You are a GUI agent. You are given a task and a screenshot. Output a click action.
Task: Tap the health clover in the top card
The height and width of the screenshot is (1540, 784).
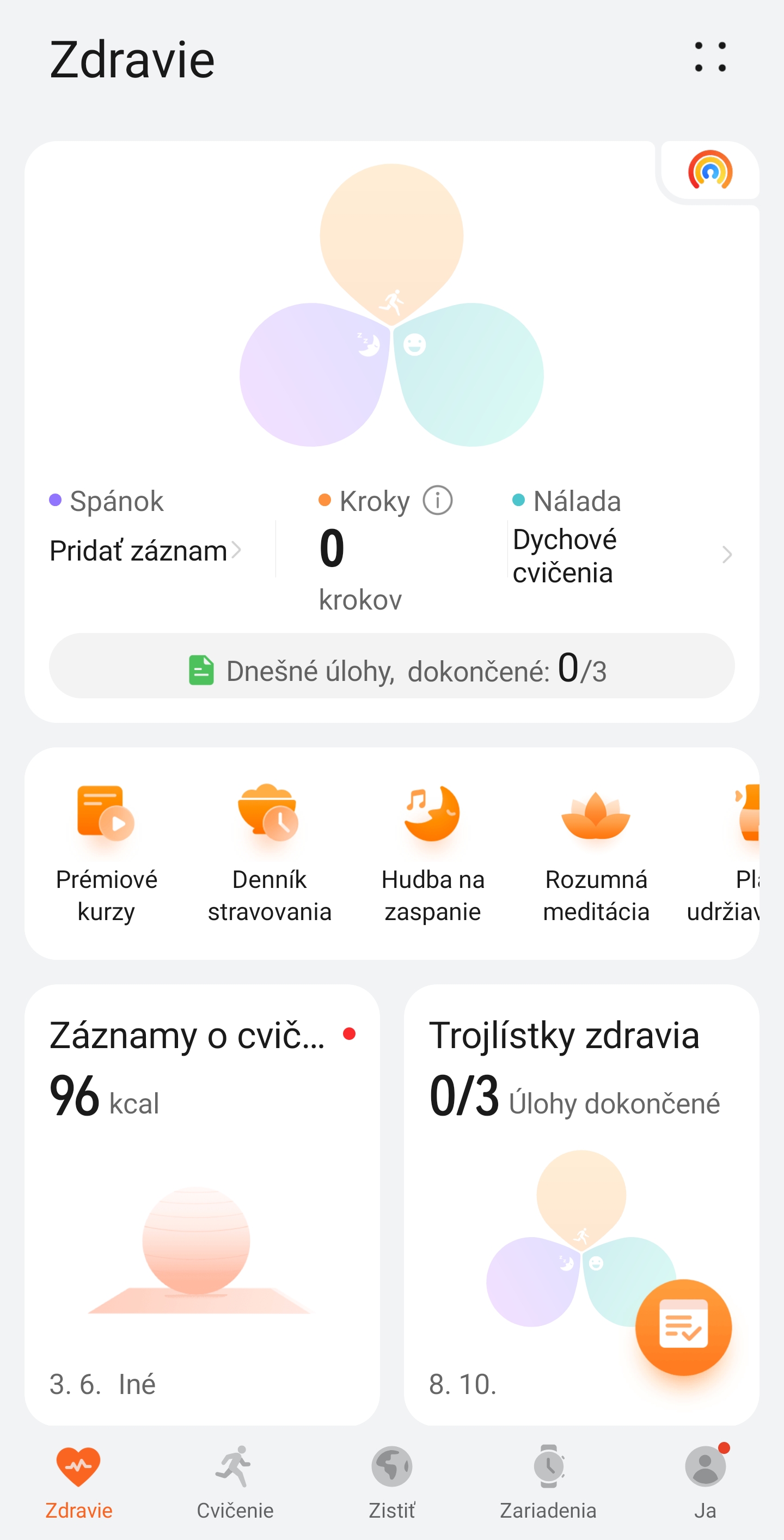click(x=391, y=305)
